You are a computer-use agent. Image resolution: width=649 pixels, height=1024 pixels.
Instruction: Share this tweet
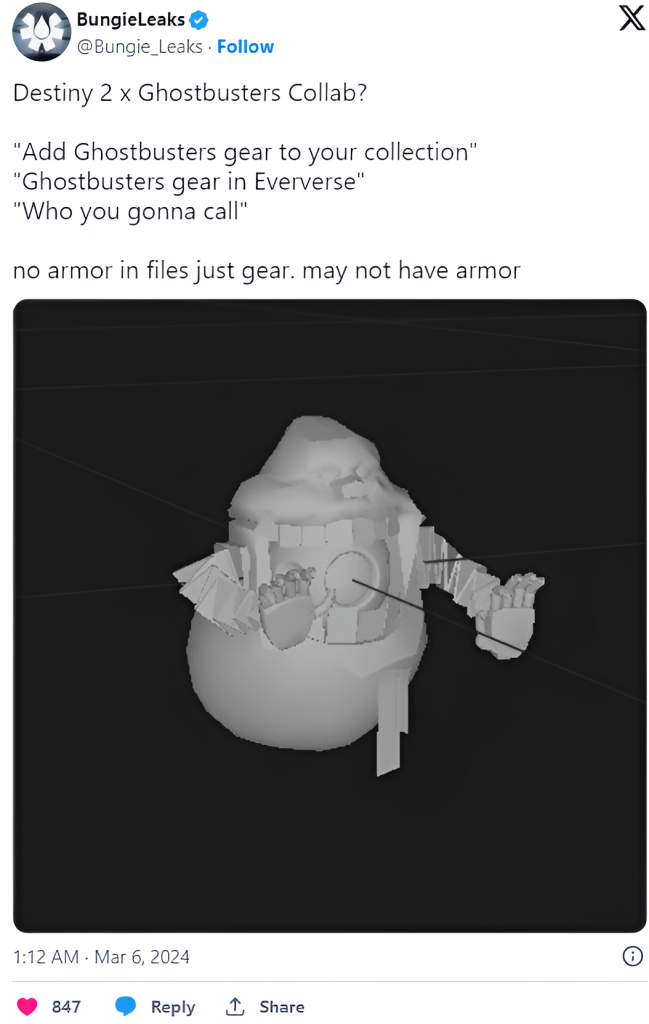(x=266, y=1006)
